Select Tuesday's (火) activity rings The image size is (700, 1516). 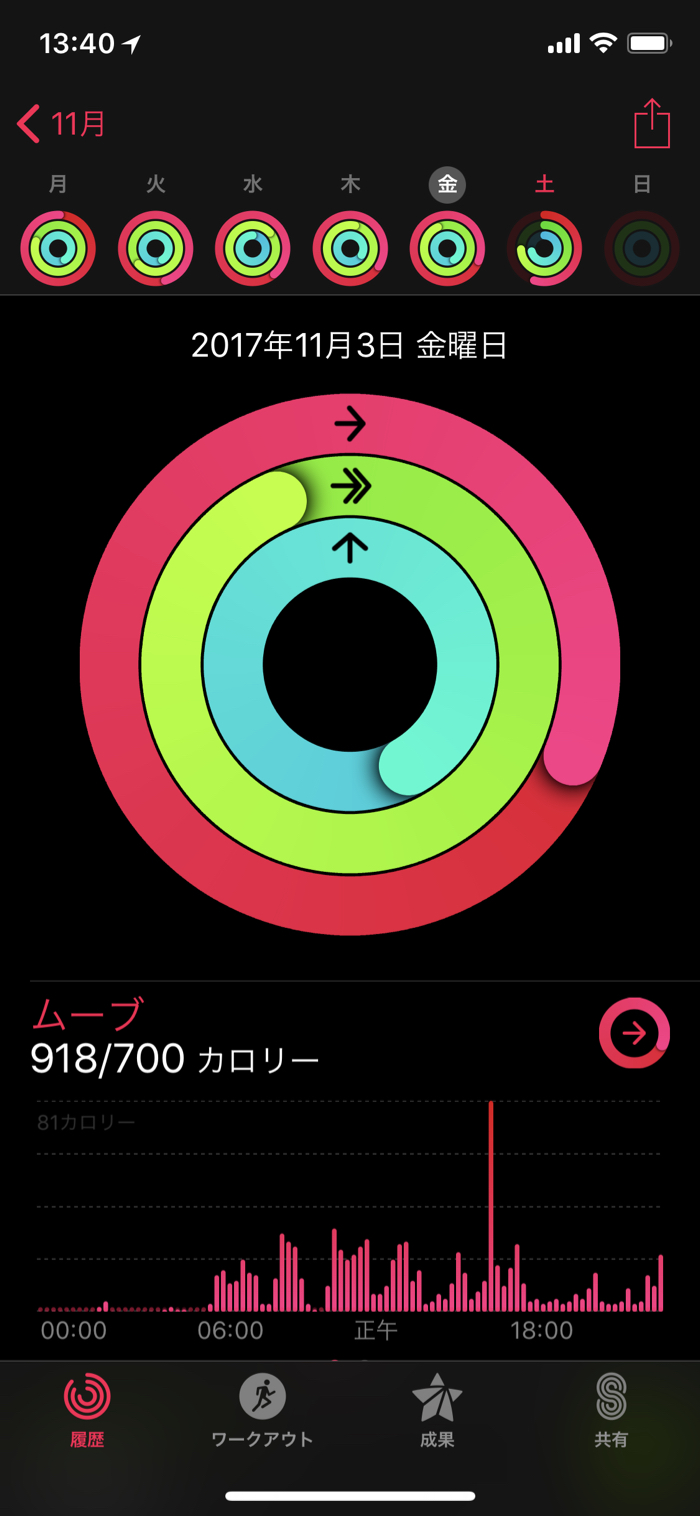[x=155, y=248]
